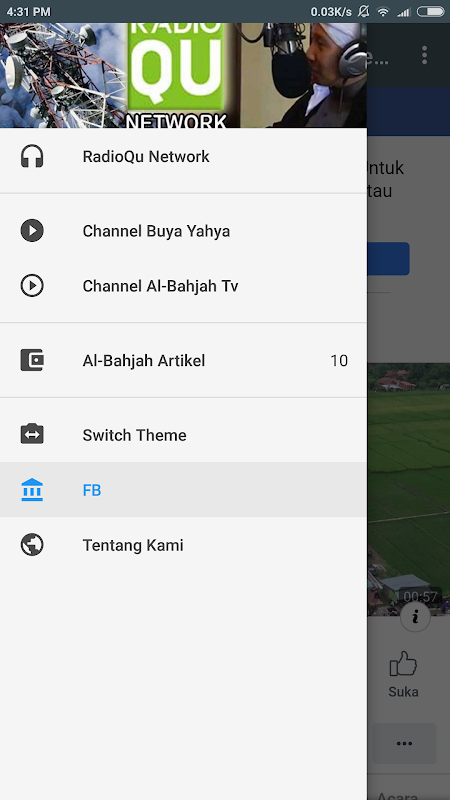Like the page with Suka button
This screenshot has width=450, height=800.
403,674
